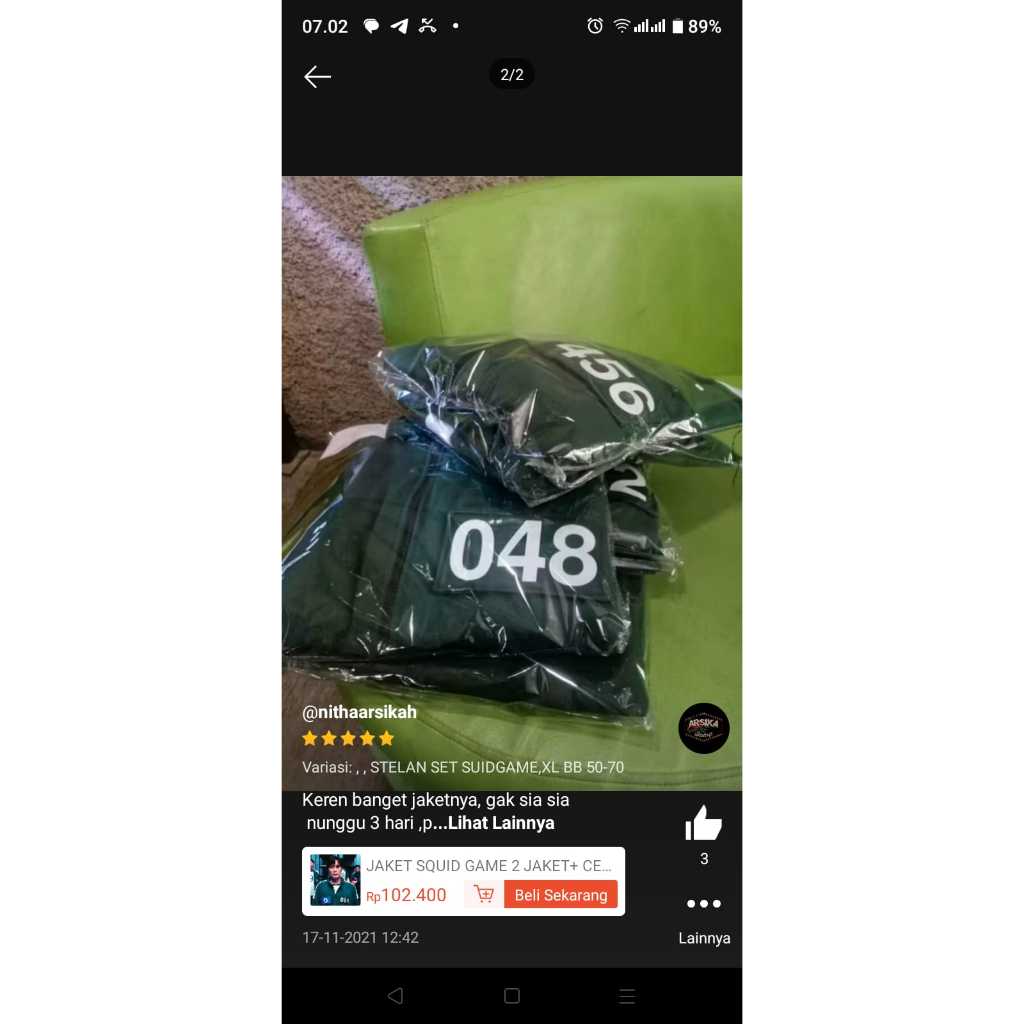Tap Beli Sekarang to buy the jacket
The height and width of the screenshot is (1024, 1024).
[x=560, y=895]
